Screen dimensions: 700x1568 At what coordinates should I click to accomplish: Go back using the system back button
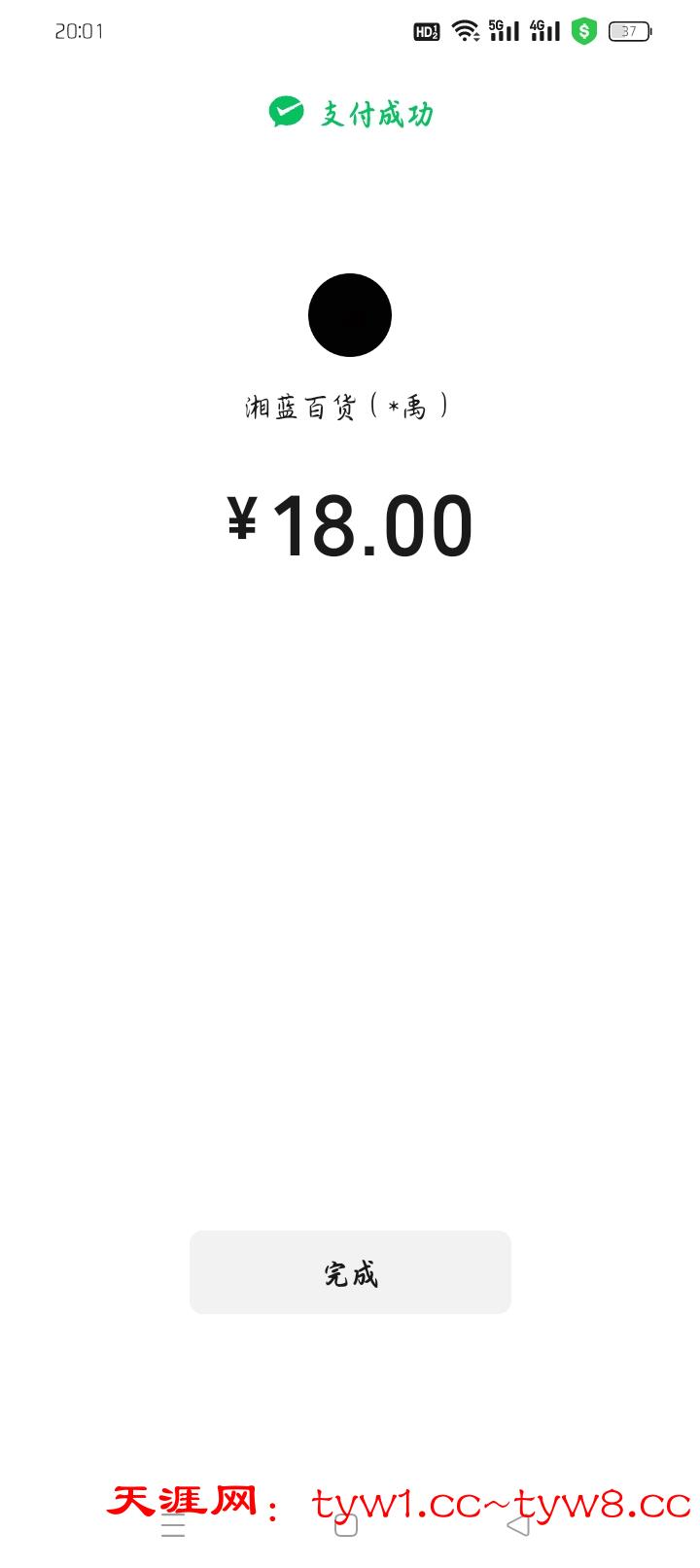[519, 1525]
